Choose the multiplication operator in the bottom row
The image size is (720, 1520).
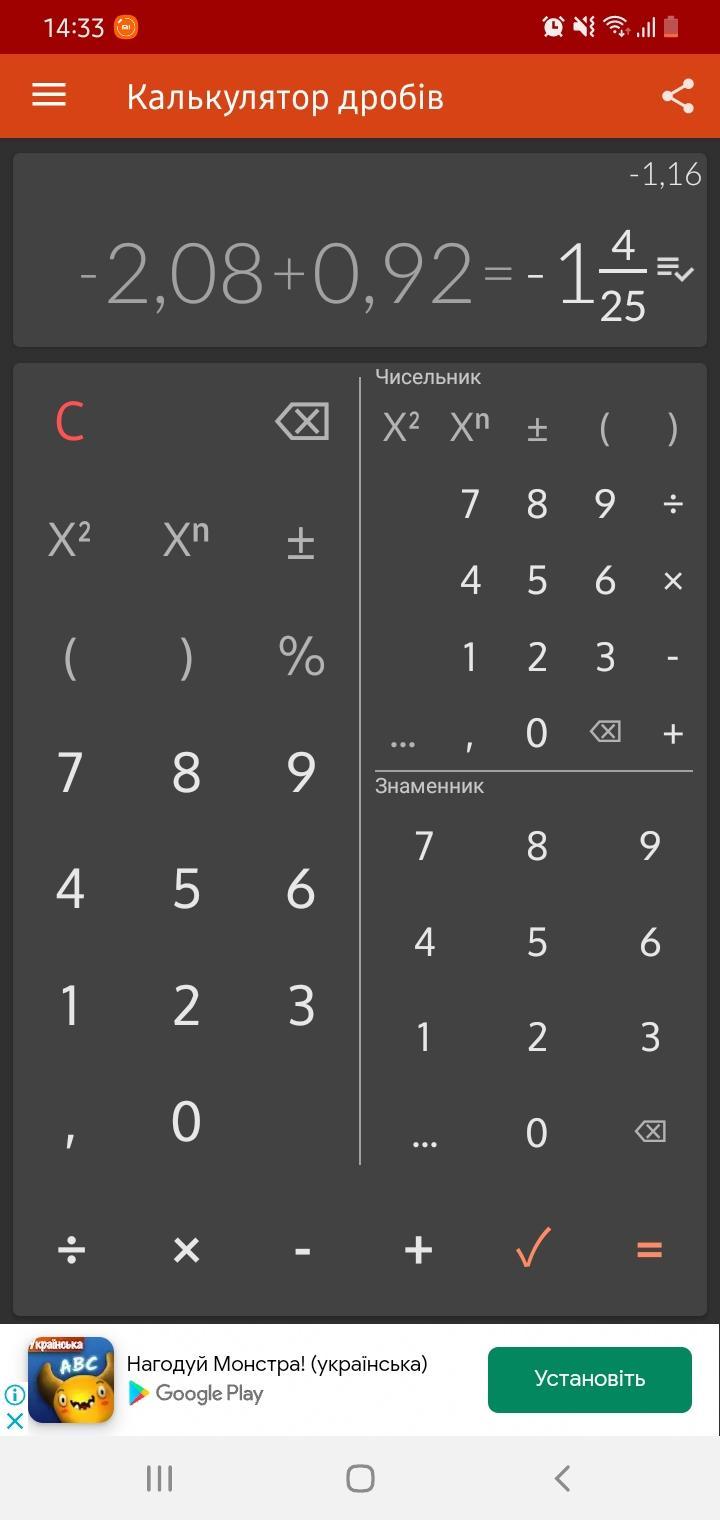(186, 1249)
